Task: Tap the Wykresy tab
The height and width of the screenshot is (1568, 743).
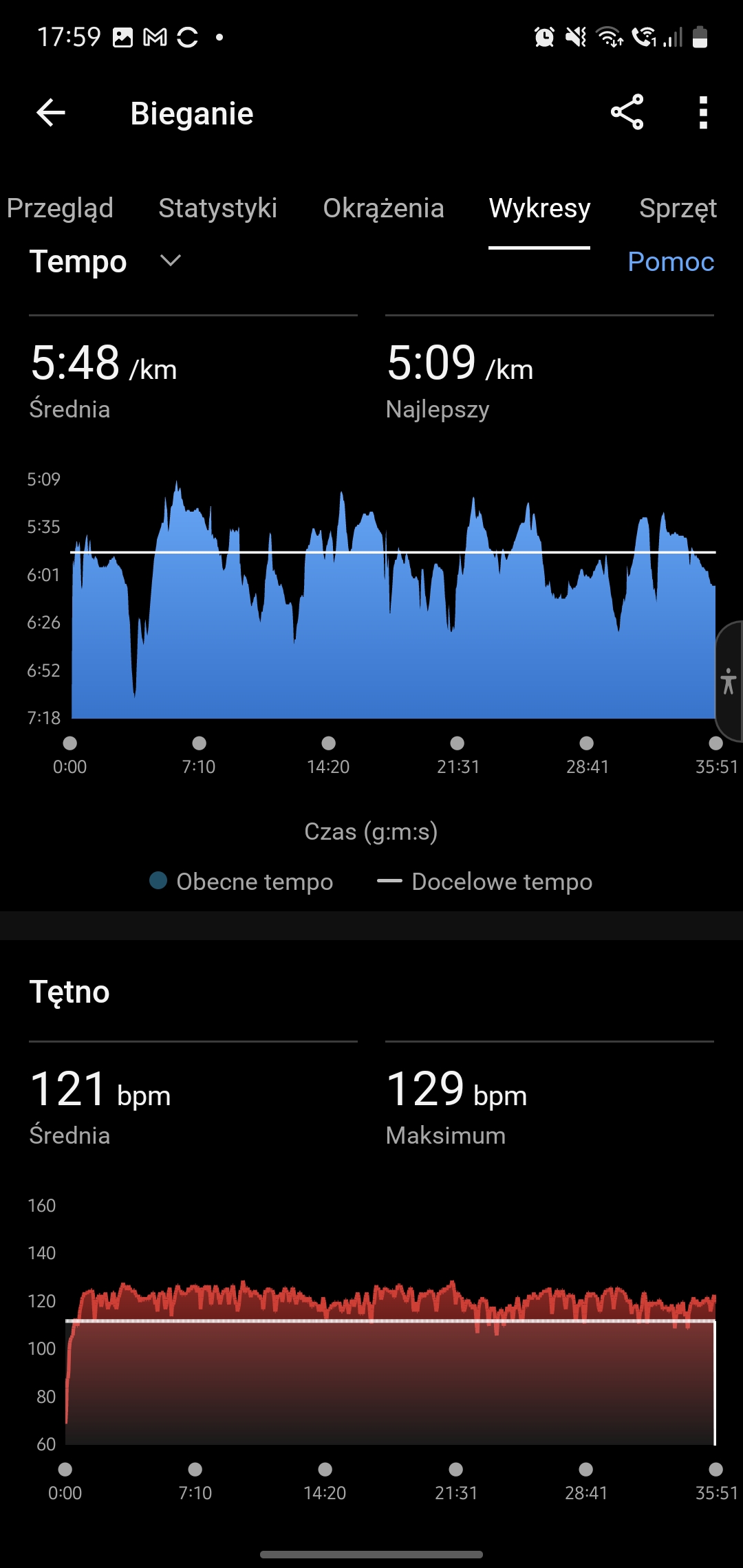Action: [x=539, y=208]
